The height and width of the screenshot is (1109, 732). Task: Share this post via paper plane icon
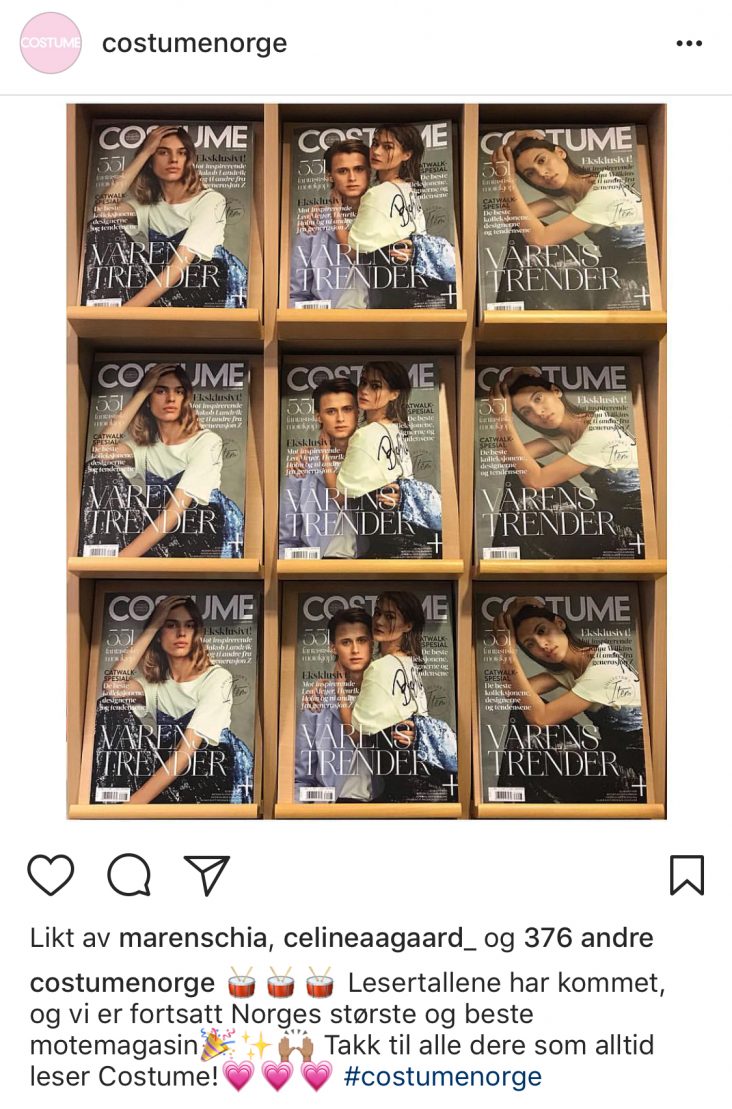click(x=207, y=875)
